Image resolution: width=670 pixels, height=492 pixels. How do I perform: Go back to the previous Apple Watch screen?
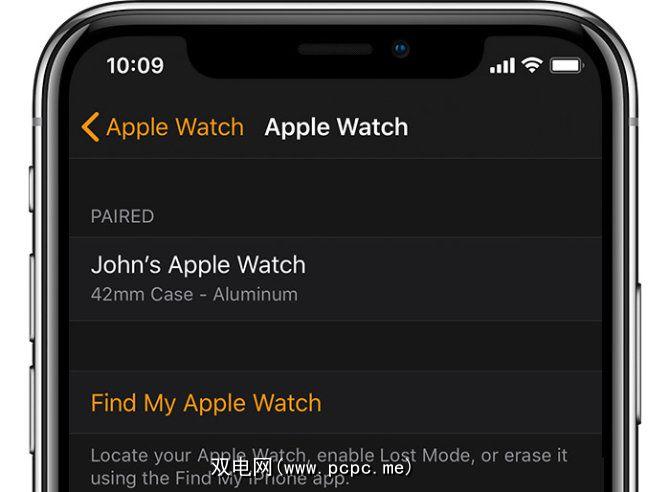[x=162, y=128]
